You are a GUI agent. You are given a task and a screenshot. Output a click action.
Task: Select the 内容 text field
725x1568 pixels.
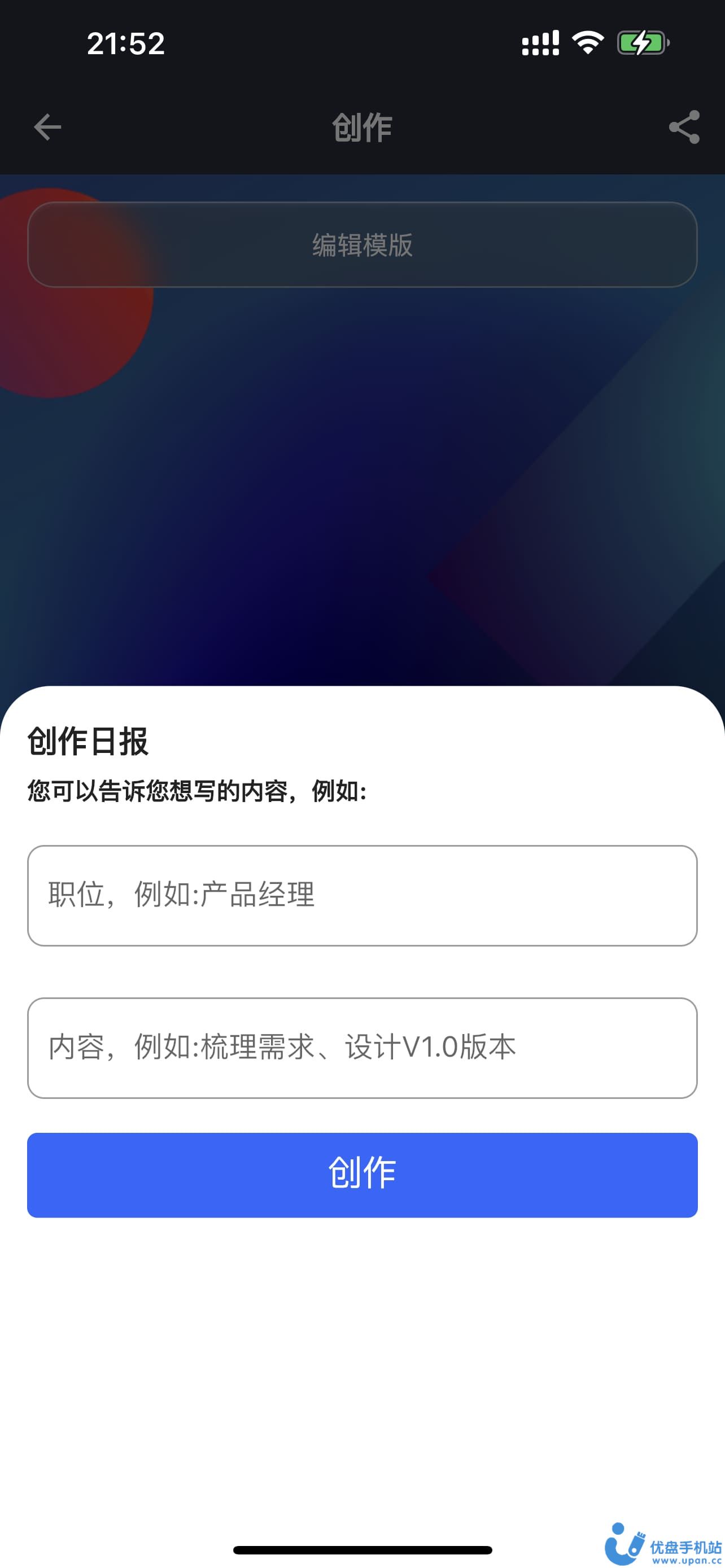pos(362,1047)
